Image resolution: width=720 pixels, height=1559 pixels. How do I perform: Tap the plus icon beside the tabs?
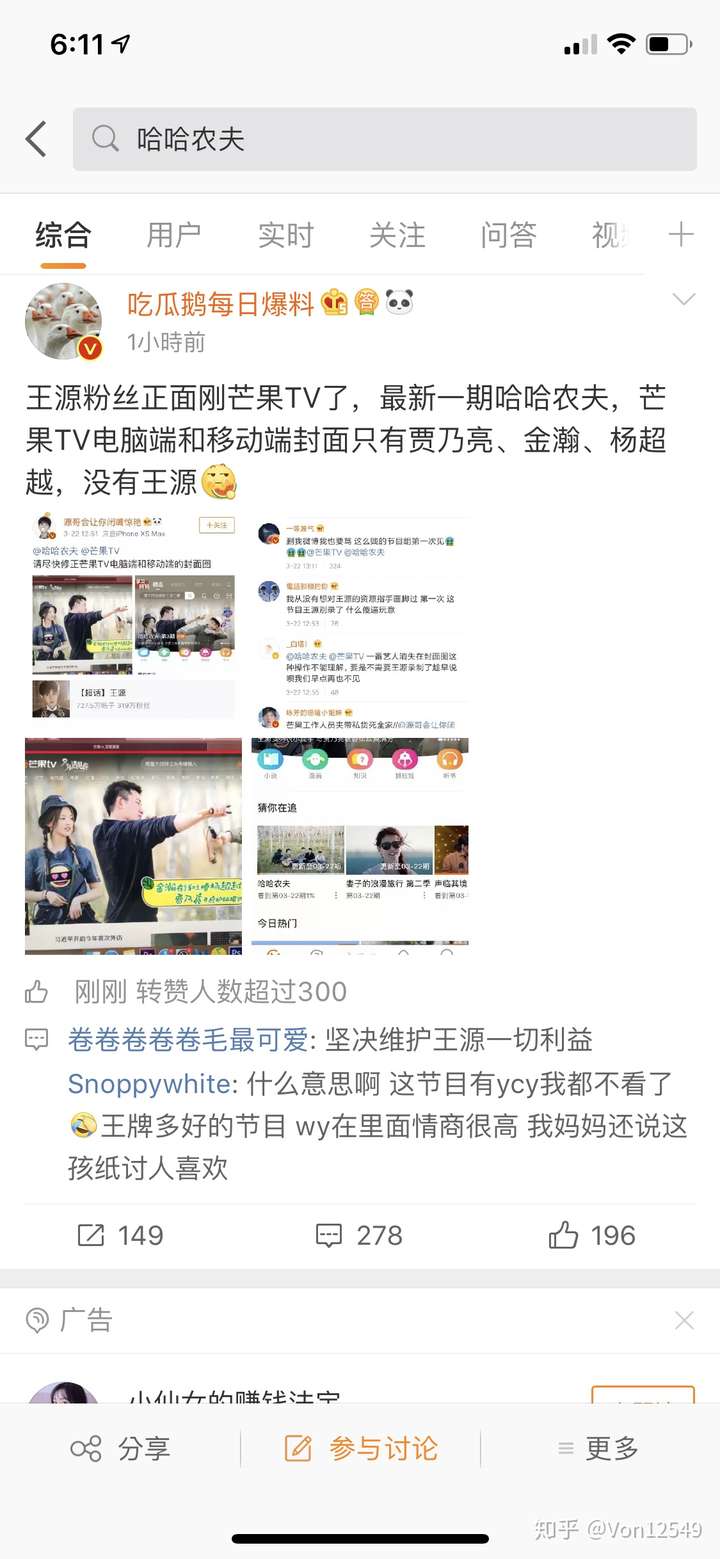[x=681, y=235]
